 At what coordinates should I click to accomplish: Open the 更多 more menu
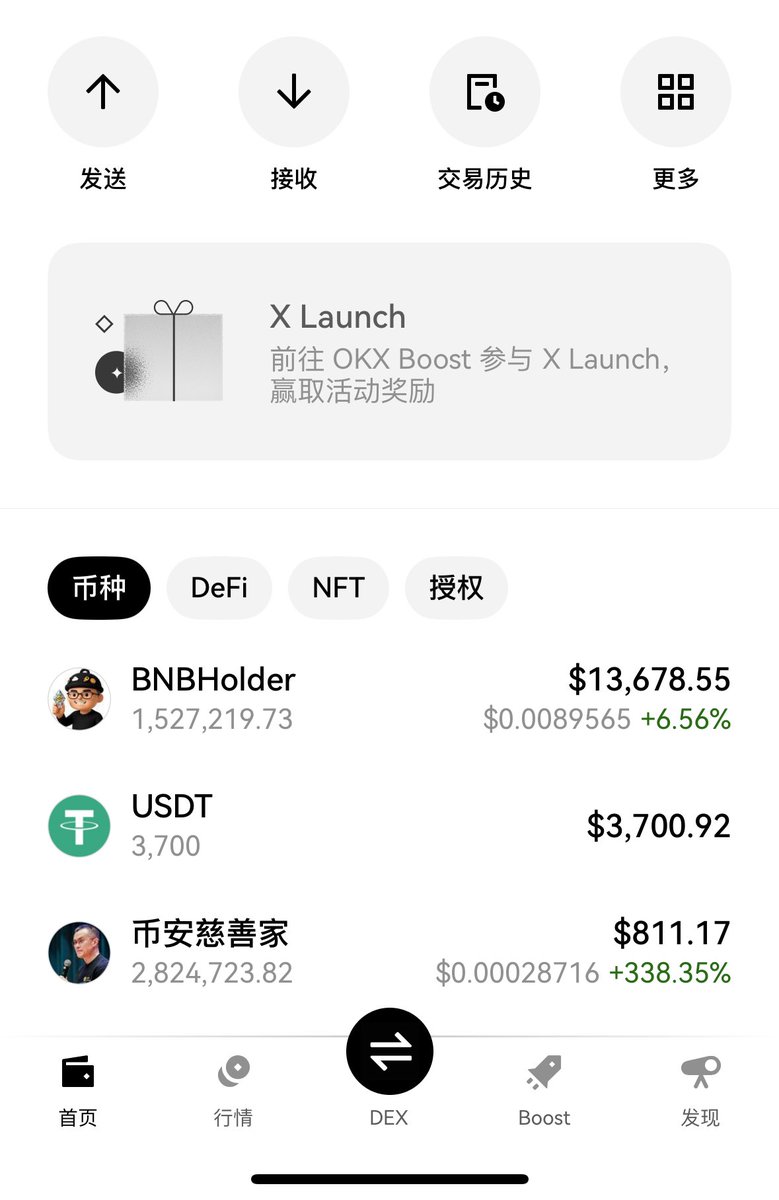pos(676,92)
